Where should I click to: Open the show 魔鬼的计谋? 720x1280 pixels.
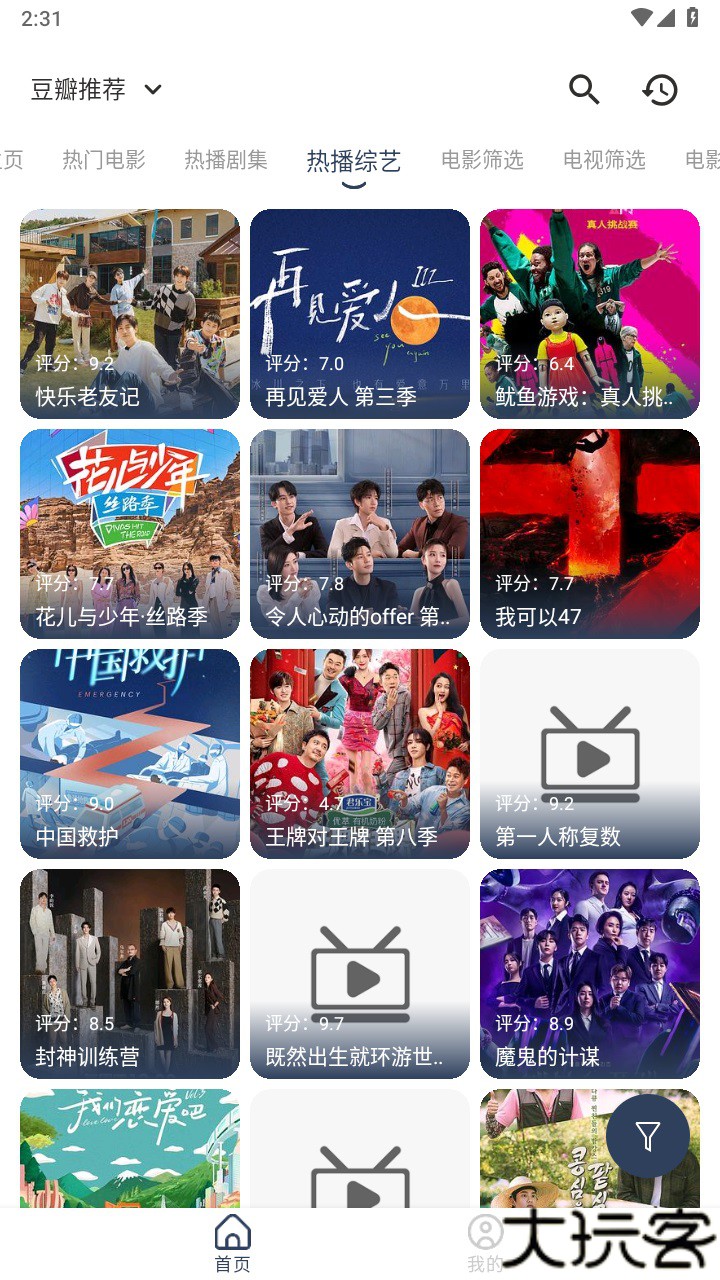(x=590, y=973)
